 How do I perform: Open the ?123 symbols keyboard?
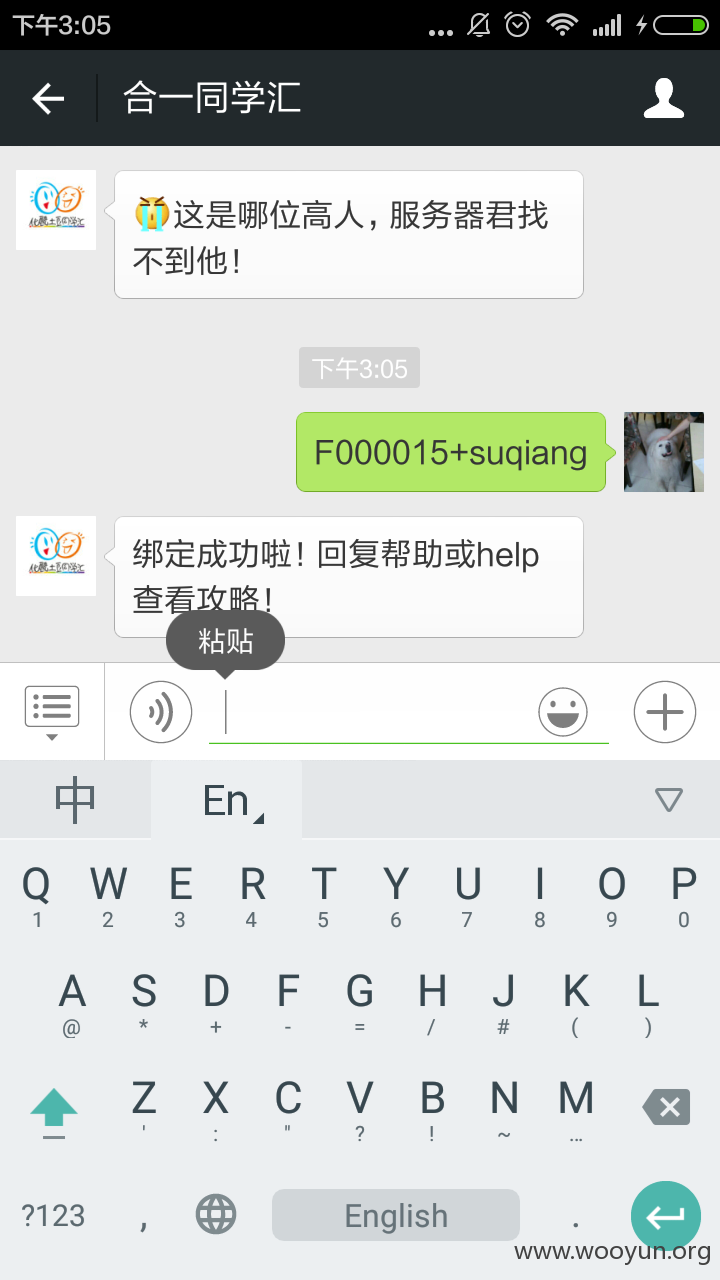53,1216
